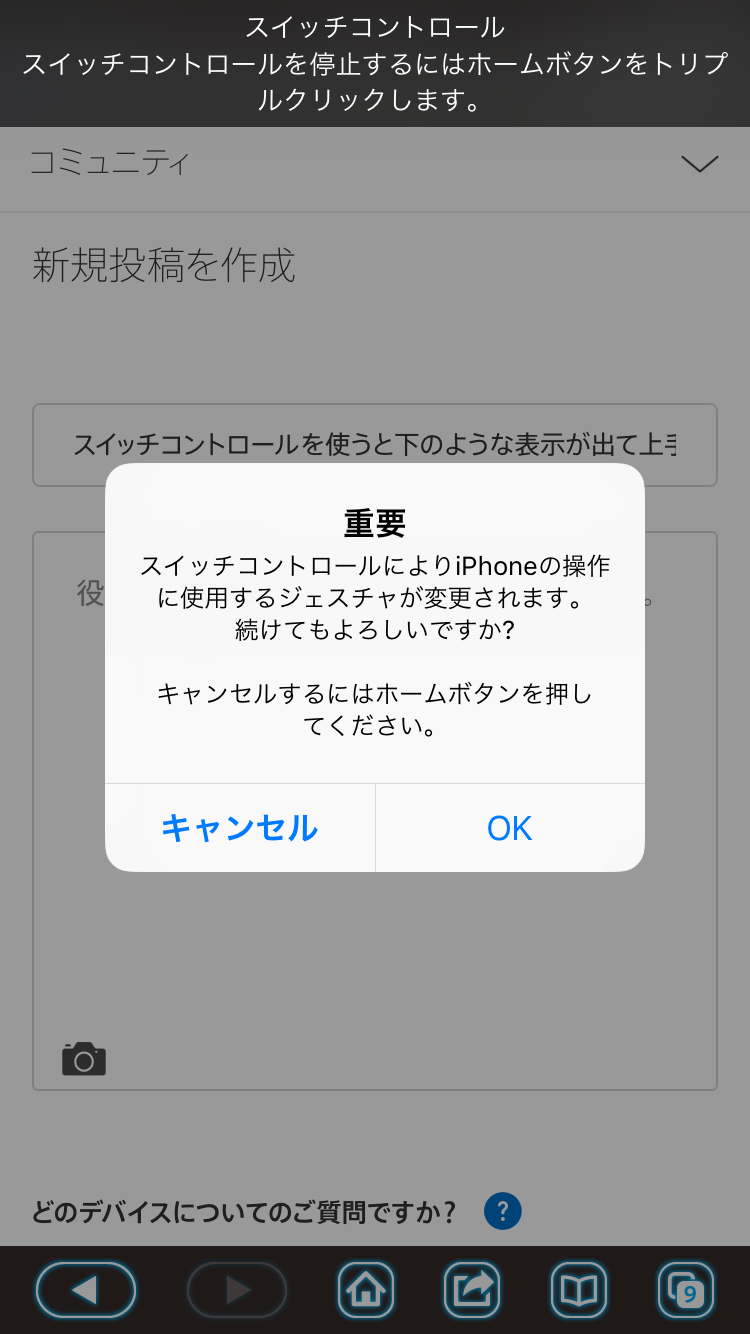This screenshot has height=1334, width=750.
Task: Go back with the browser back arrow
Action: [85, 1290]
